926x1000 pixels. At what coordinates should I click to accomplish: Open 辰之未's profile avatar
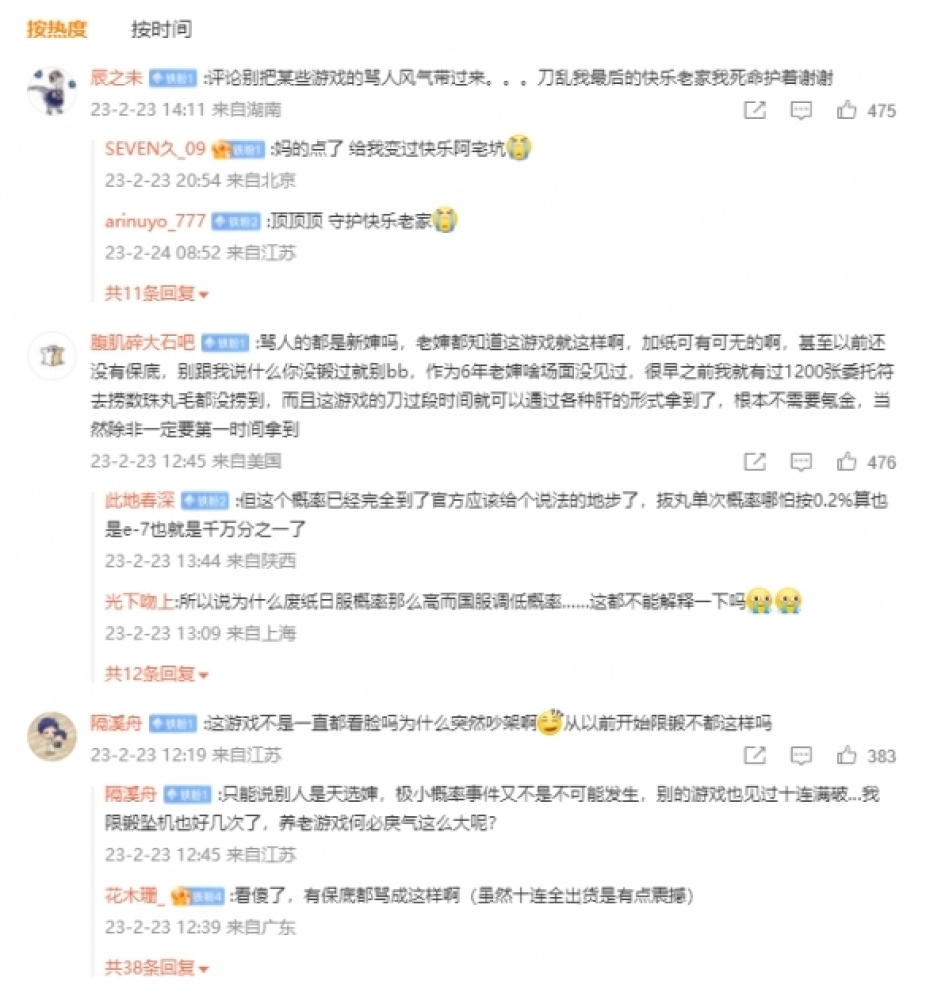click(50, 92)
